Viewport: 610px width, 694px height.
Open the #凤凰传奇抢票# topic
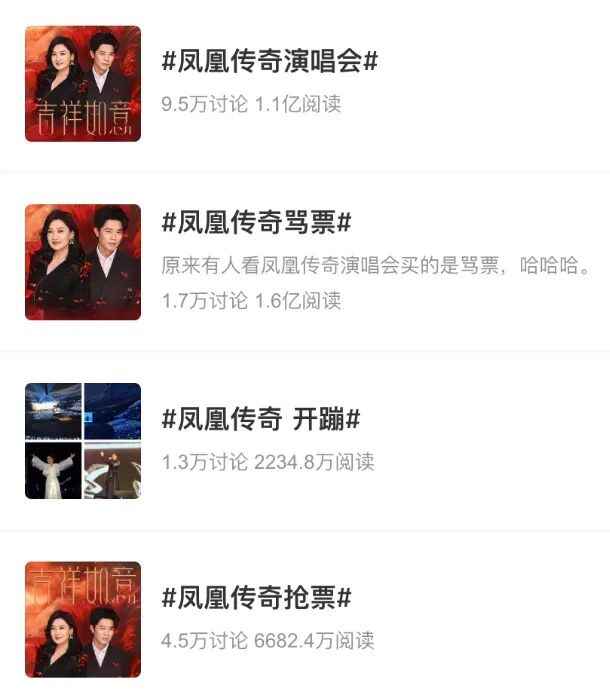click(257, 599)
